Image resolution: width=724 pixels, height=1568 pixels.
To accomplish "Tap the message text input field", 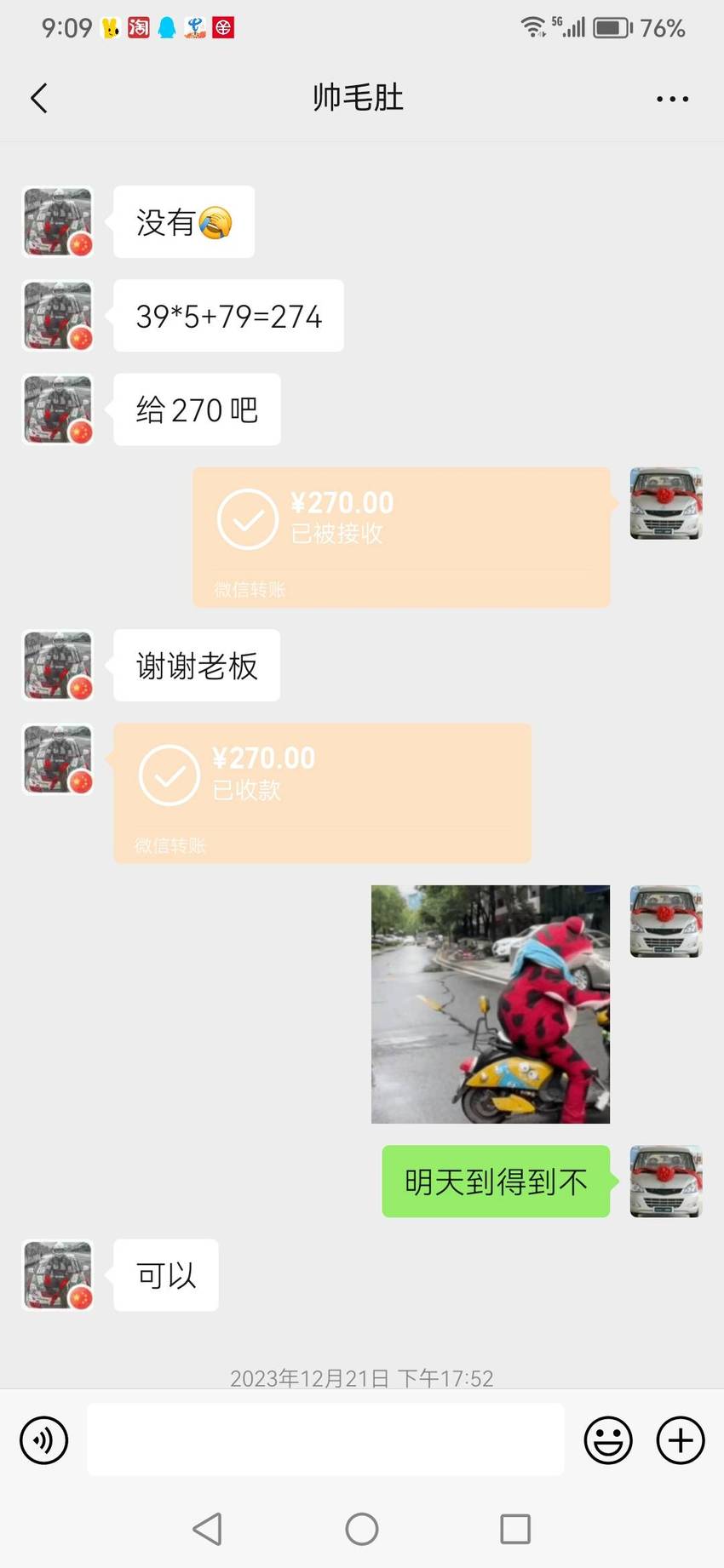I will 325,1439.
